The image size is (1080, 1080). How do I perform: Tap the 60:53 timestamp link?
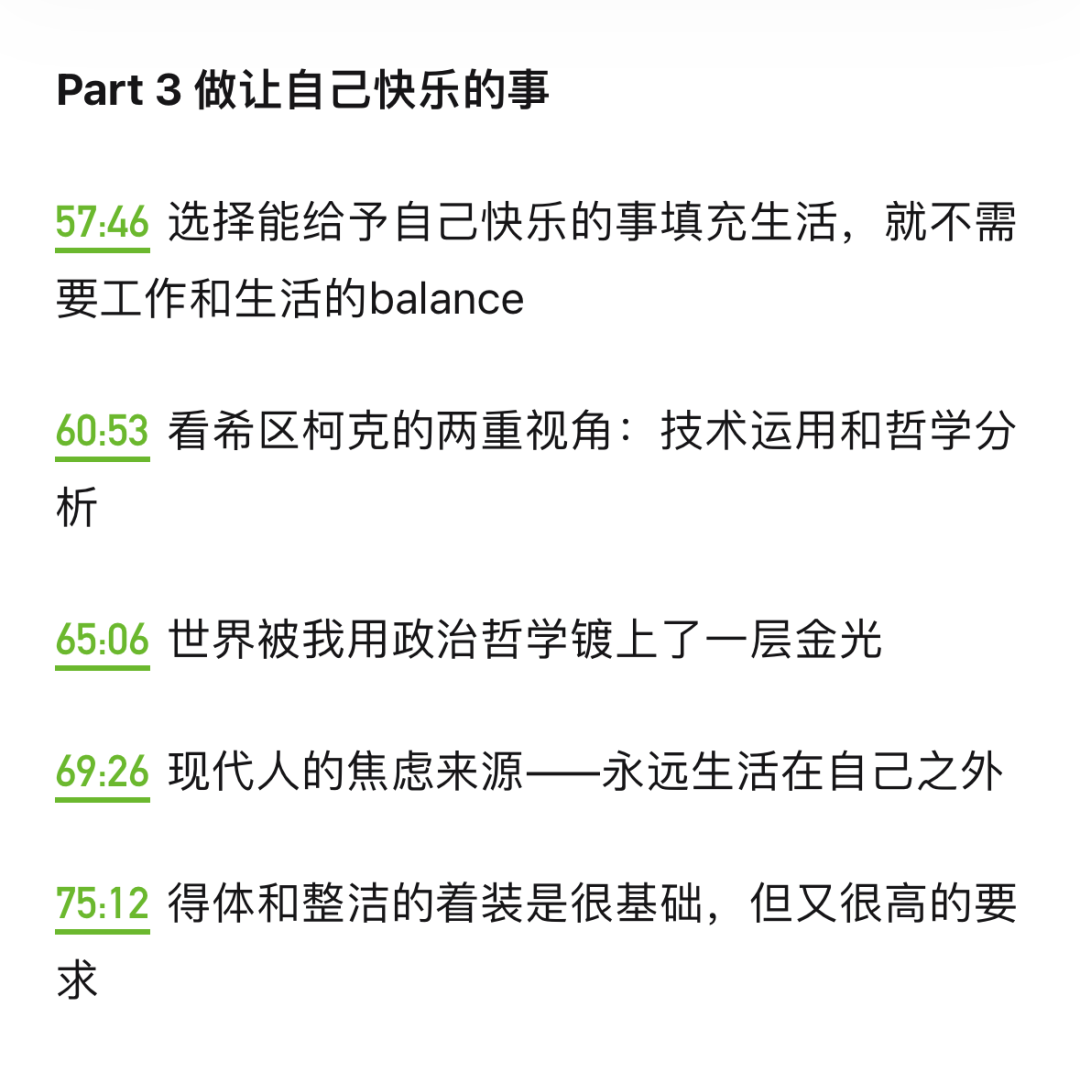[102, 434]
